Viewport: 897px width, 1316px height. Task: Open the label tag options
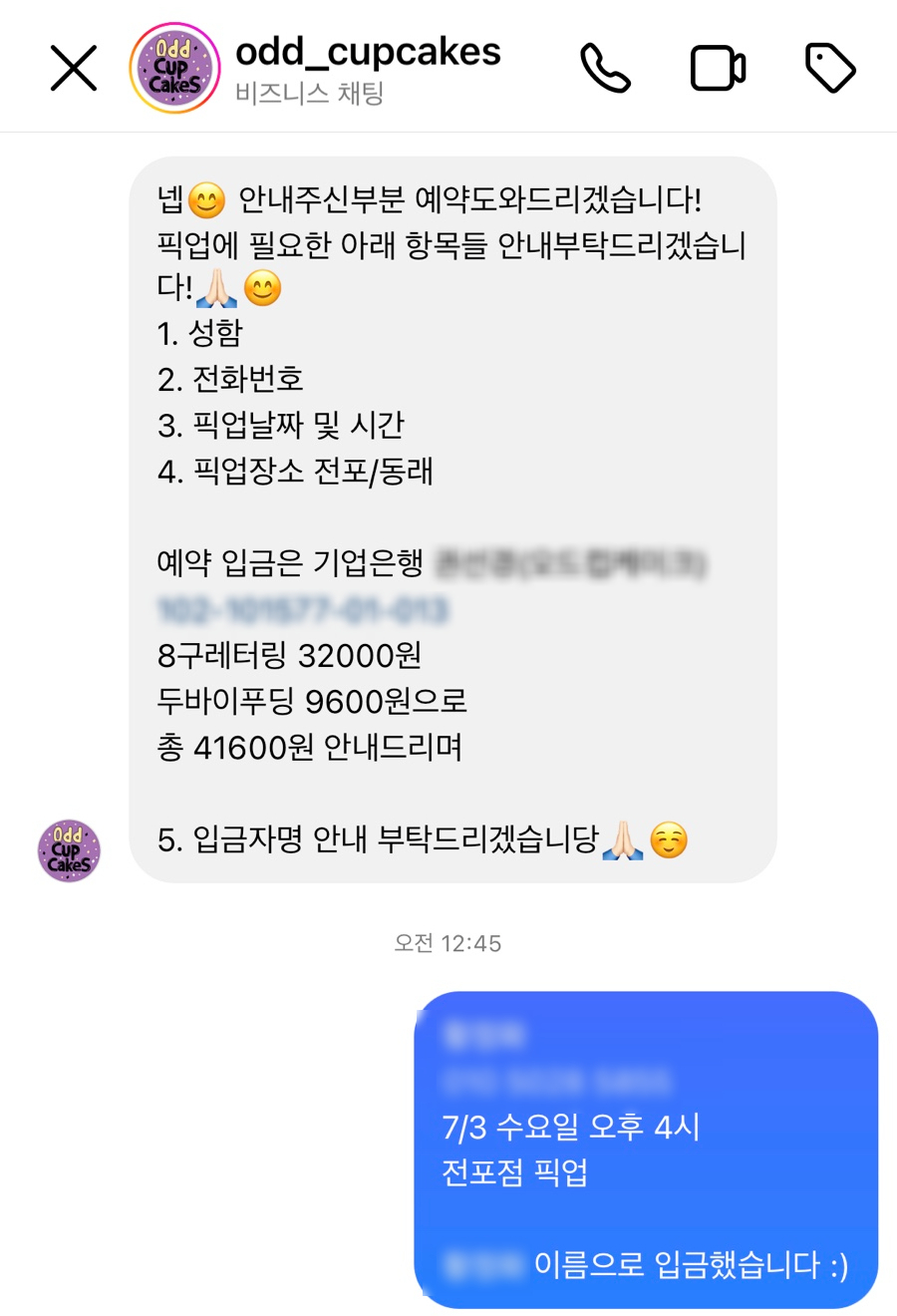(x=829, y=69)
